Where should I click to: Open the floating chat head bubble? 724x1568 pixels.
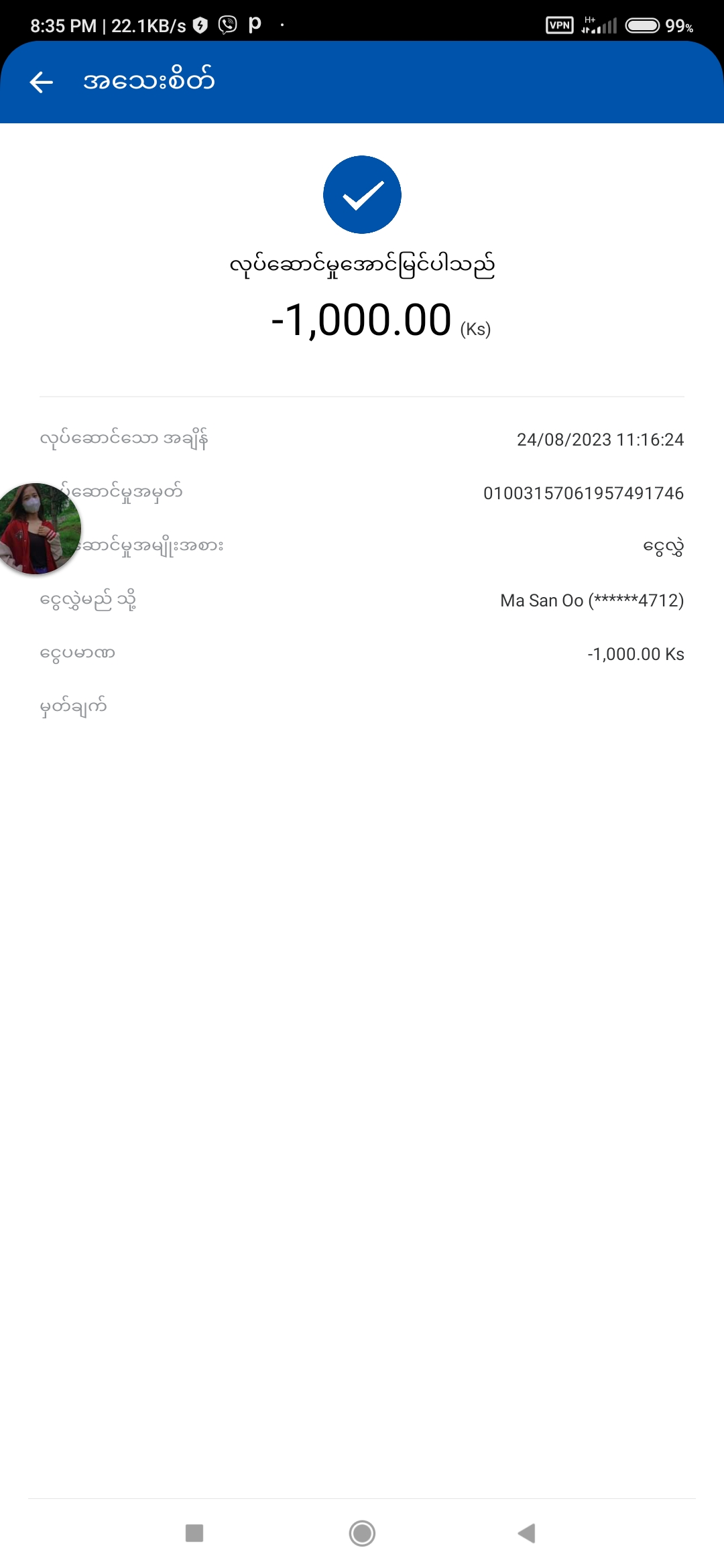pyautogui.click(x=38, y=528)
